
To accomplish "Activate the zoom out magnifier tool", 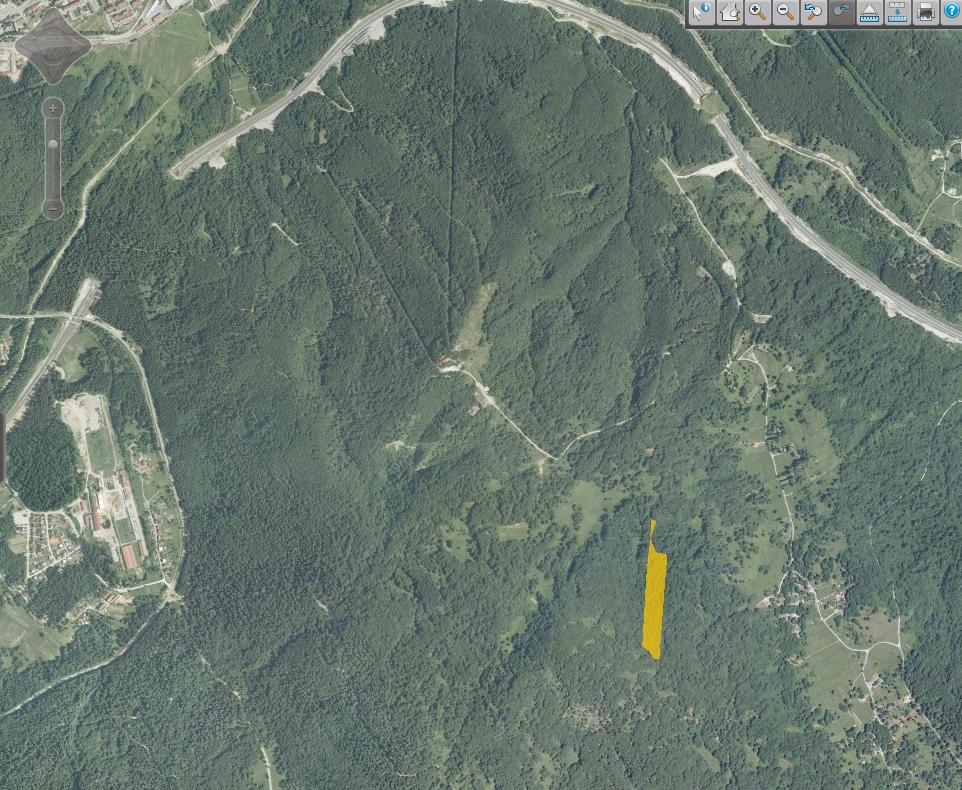I will click(785, 12).
